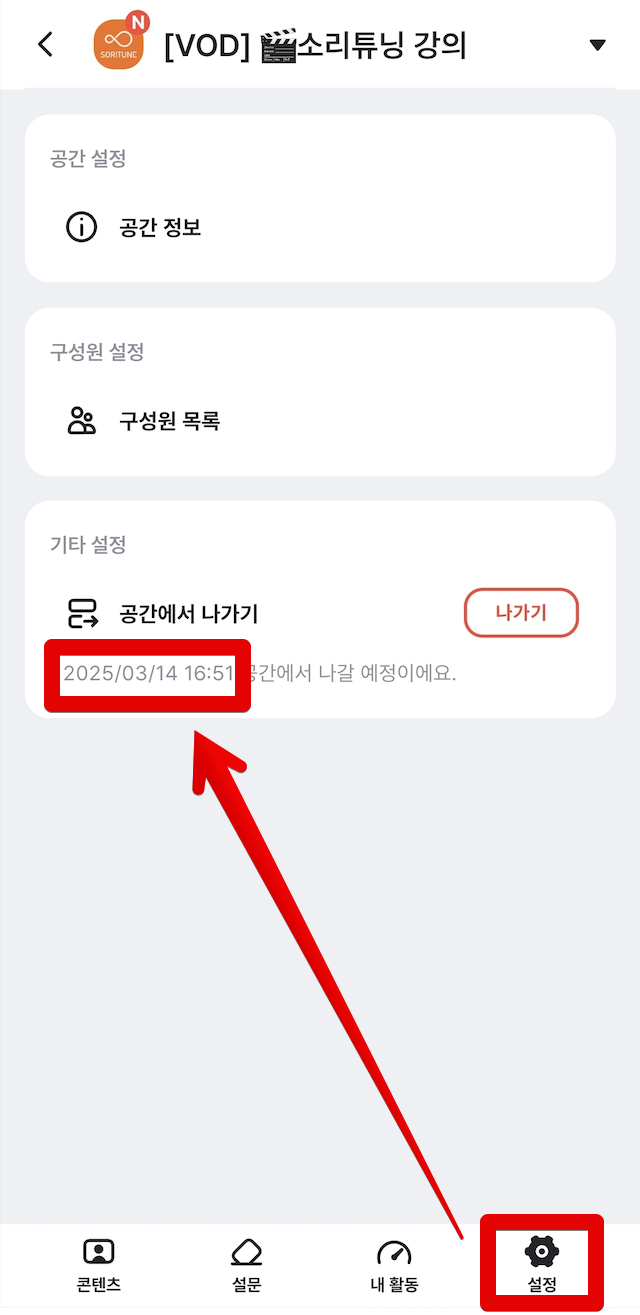
Task: Tap the 나가기 leave button
Action: pos(521,613)
